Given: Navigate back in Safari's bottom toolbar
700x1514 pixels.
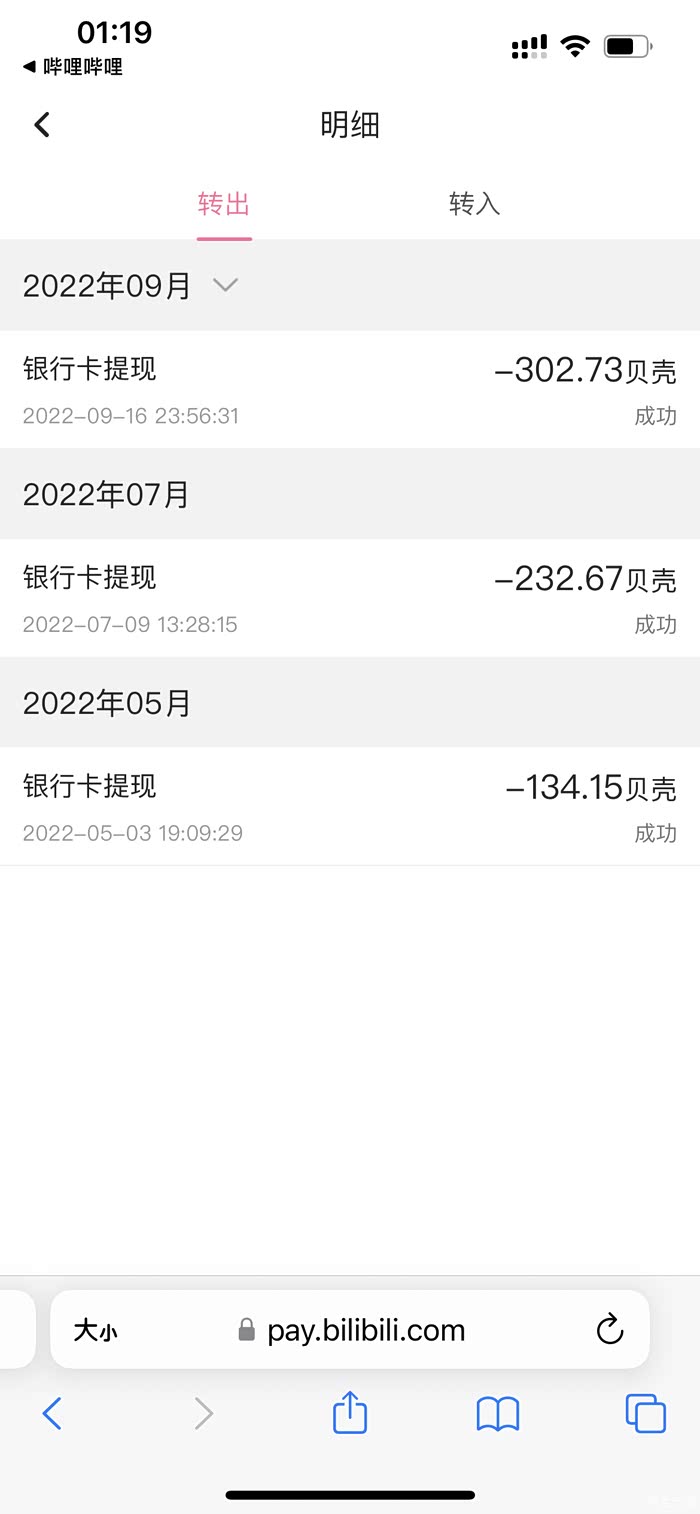Looking at the screenshot, I should tap(52, 1413).
